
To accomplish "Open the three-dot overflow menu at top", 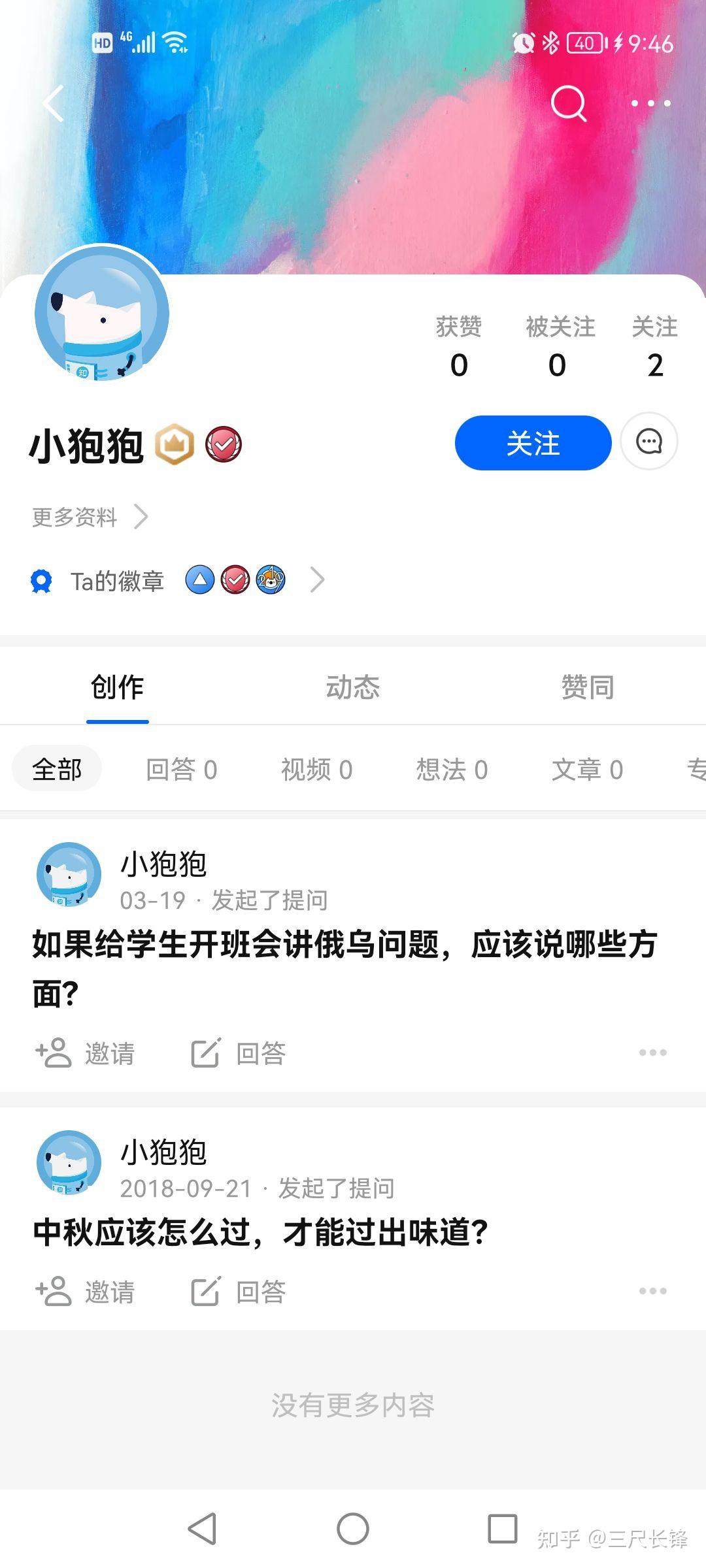I will tap(650, 103).
